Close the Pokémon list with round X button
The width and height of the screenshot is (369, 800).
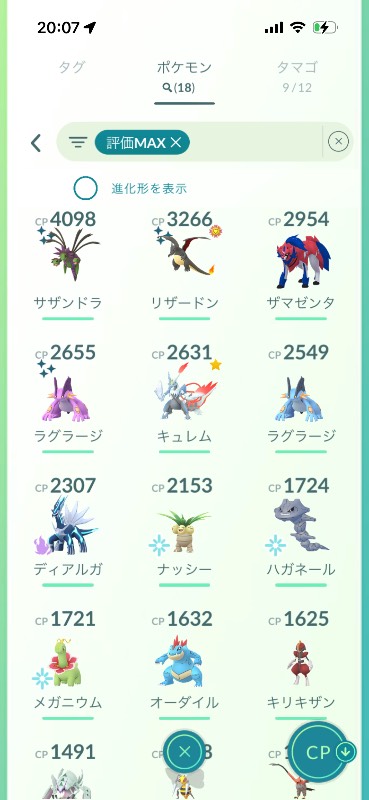[185, 751]
